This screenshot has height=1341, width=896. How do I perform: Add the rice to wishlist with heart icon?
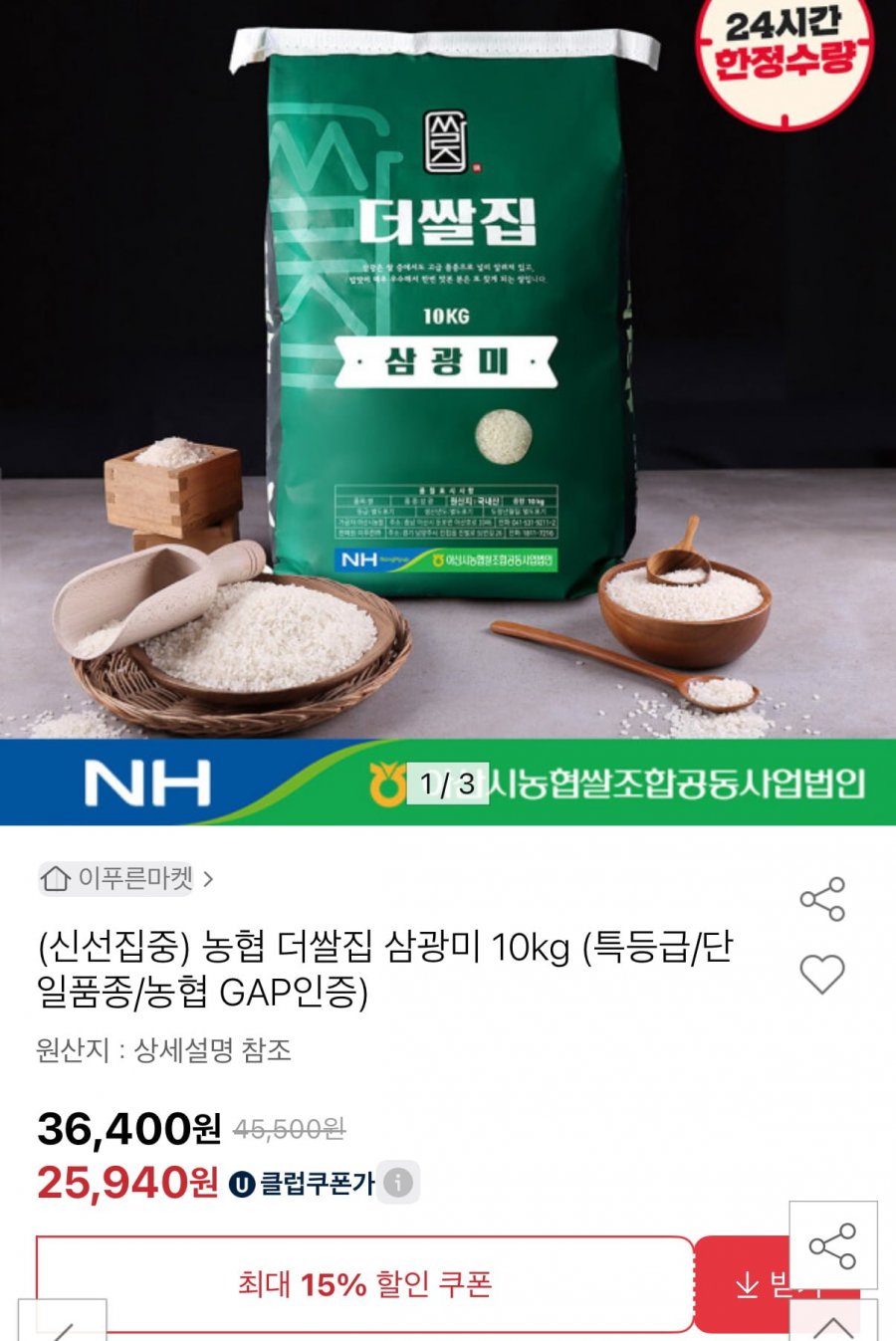(x=822, y=974)
